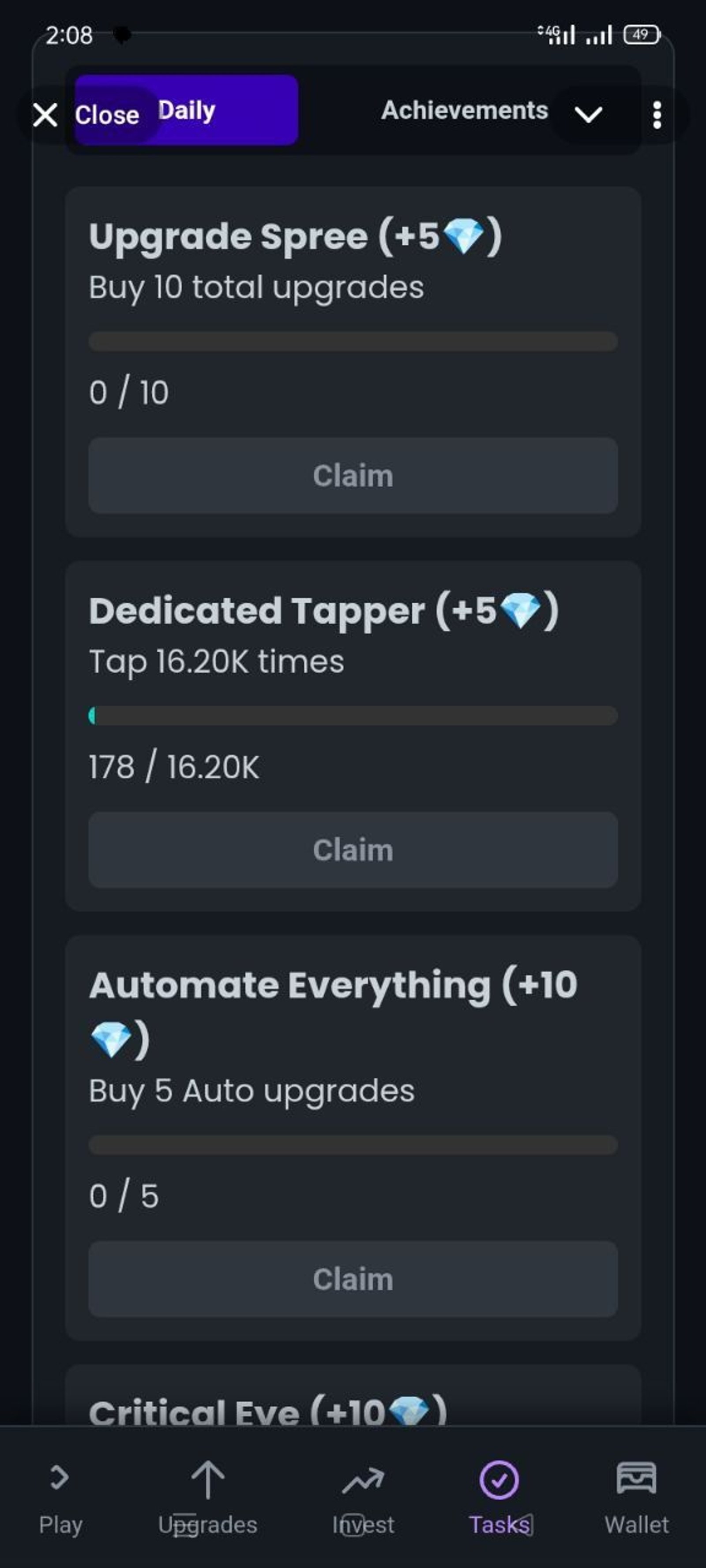706x1568 pixels.
Task: Claim the Automate Everything reward
Action: [x=353, y=1279]
